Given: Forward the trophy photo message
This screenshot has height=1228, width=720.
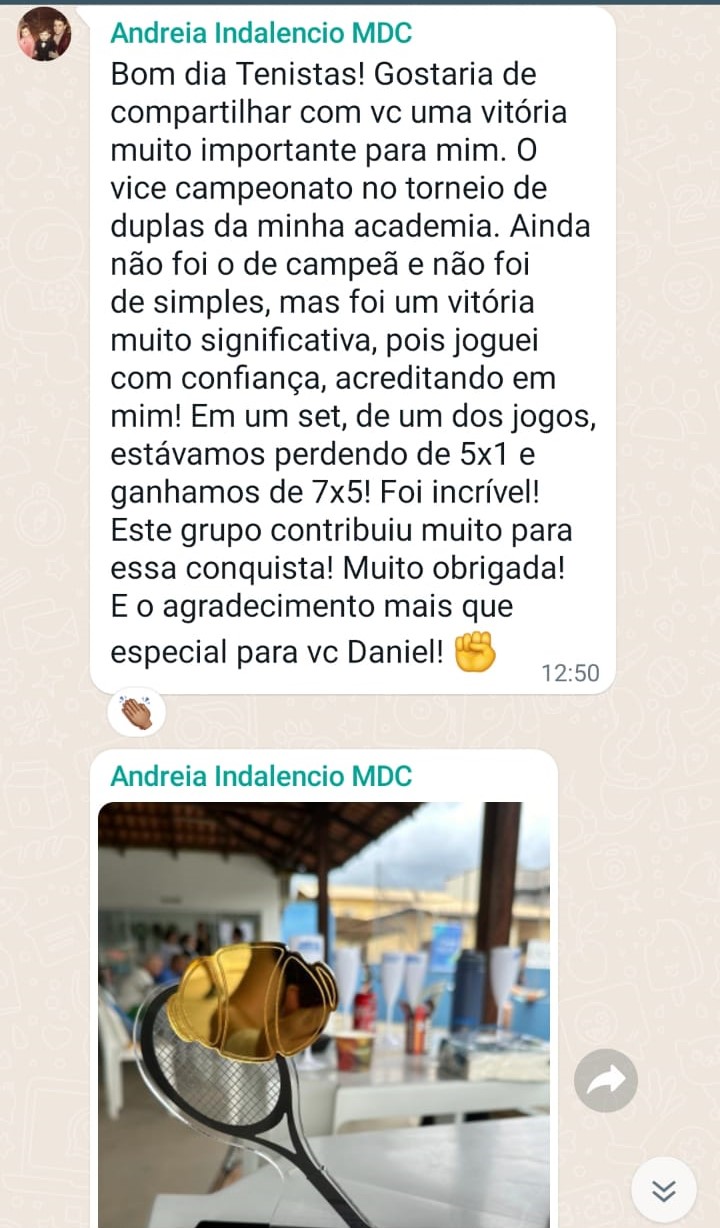Looking at the screenshot, I should click(x=606, y=1081).
